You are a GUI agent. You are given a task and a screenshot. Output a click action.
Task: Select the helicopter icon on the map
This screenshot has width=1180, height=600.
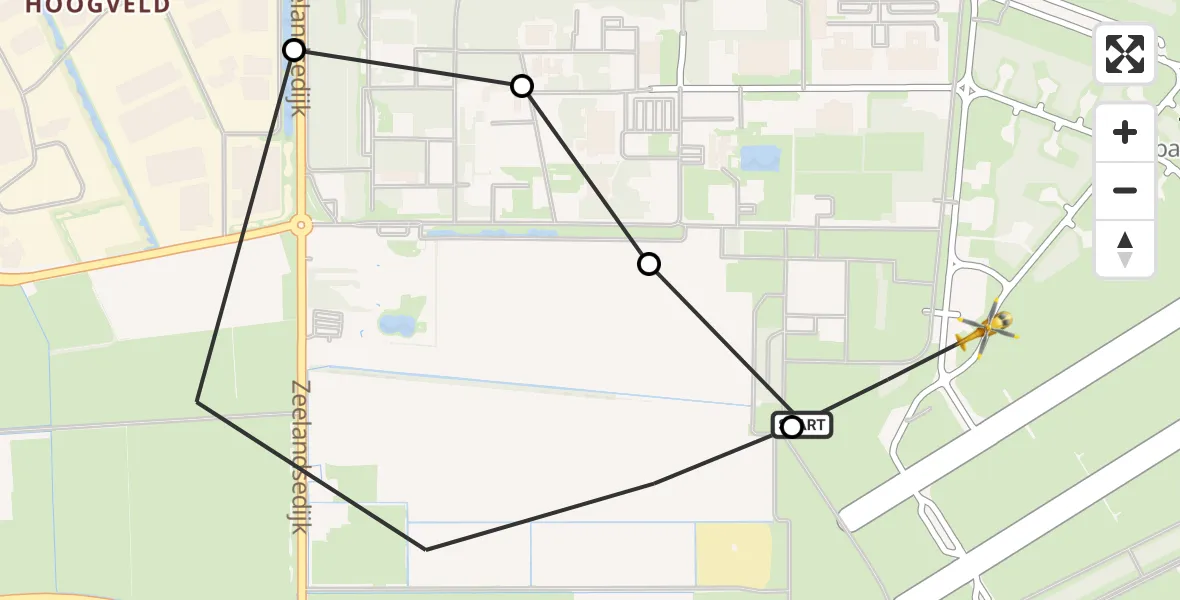987,327
